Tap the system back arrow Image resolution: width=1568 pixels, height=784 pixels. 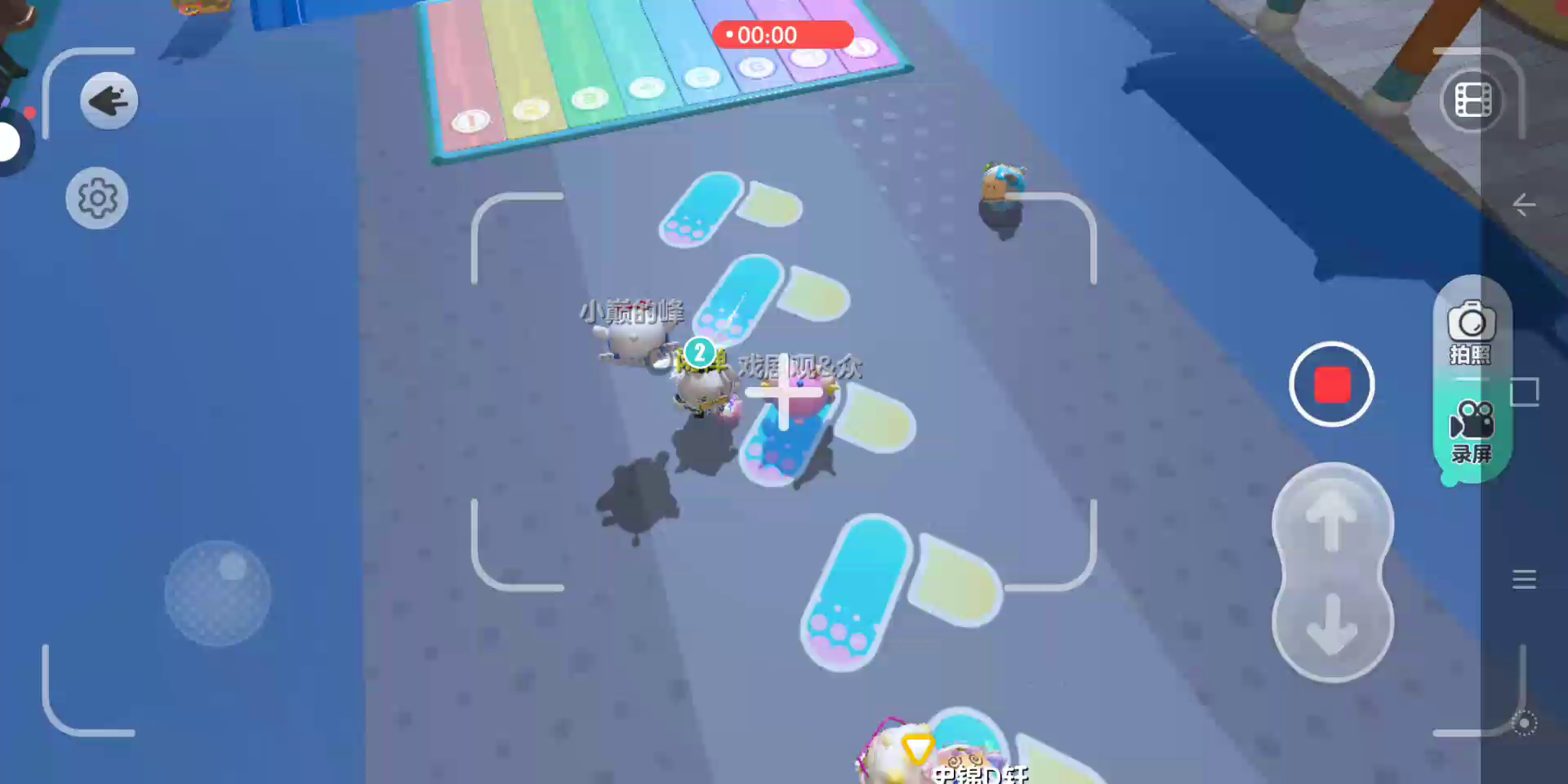coord(1524,204)
